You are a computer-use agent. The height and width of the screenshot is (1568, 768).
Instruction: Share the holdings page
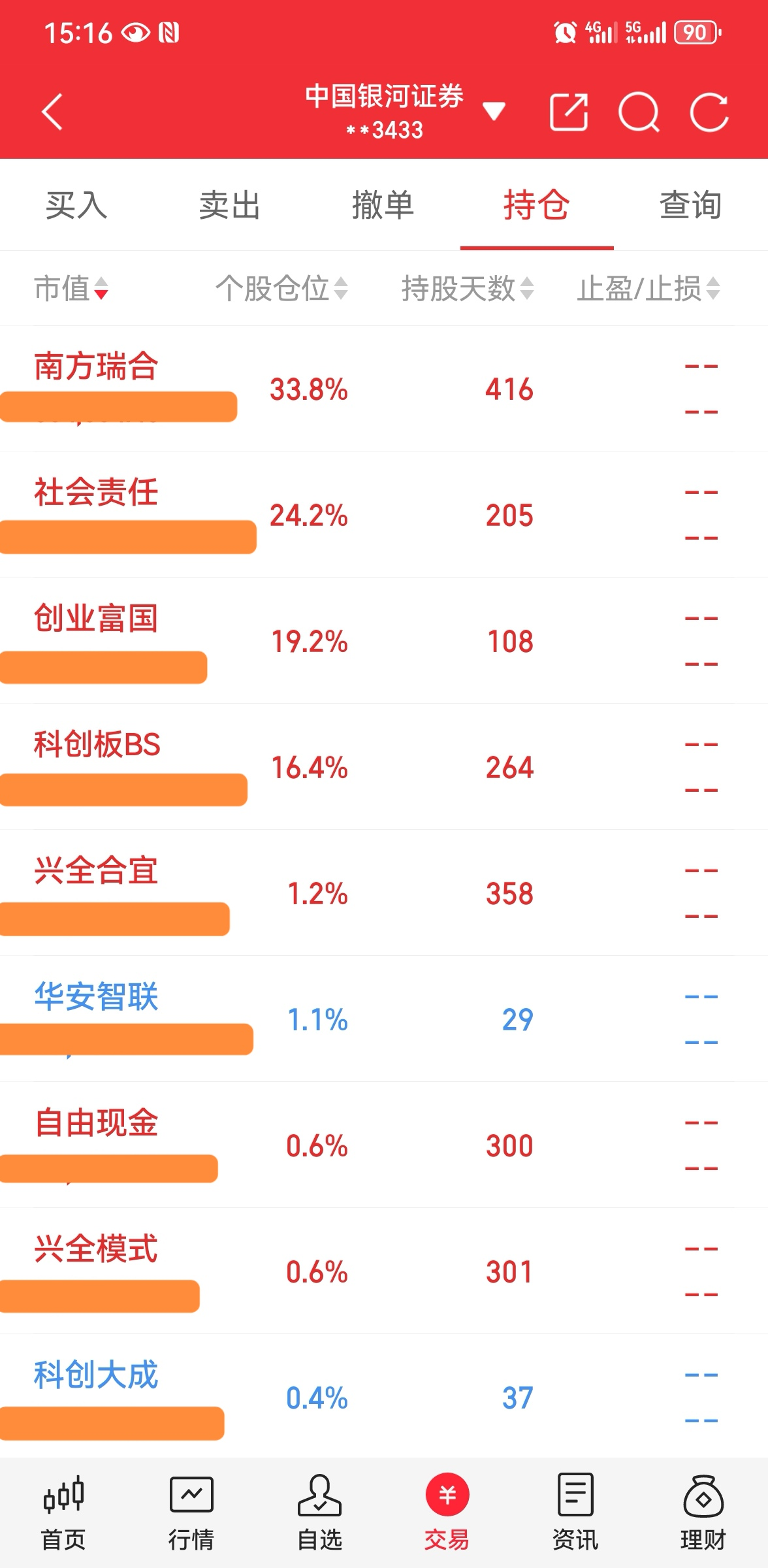pos(569,112)
